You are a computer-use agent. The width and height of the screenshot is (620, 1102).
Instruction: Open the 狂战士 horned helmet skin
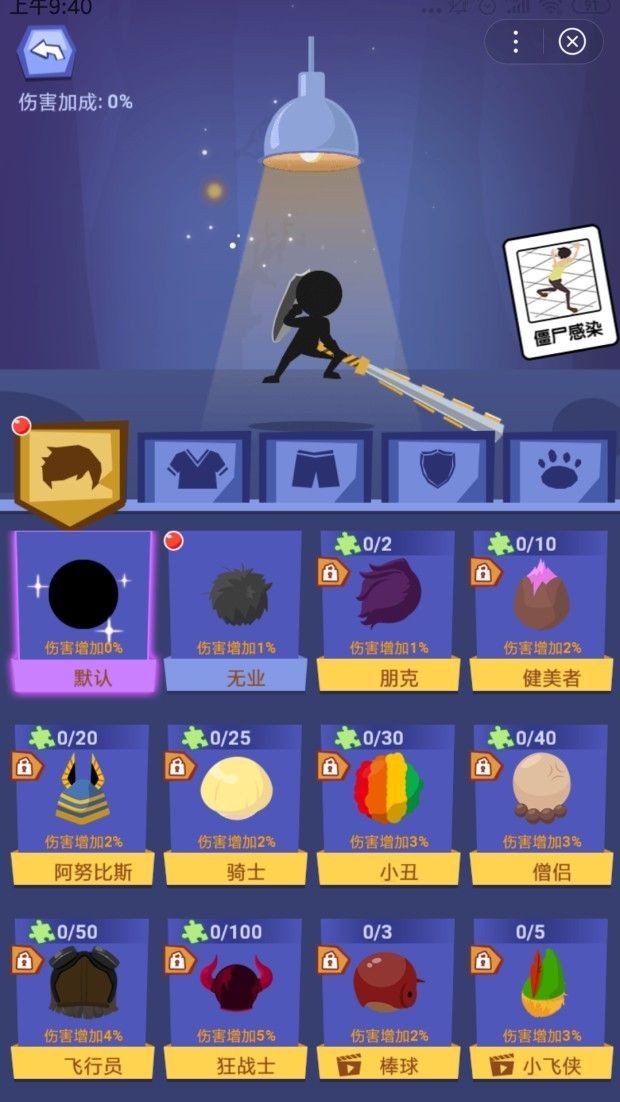(x=236, y=998)
